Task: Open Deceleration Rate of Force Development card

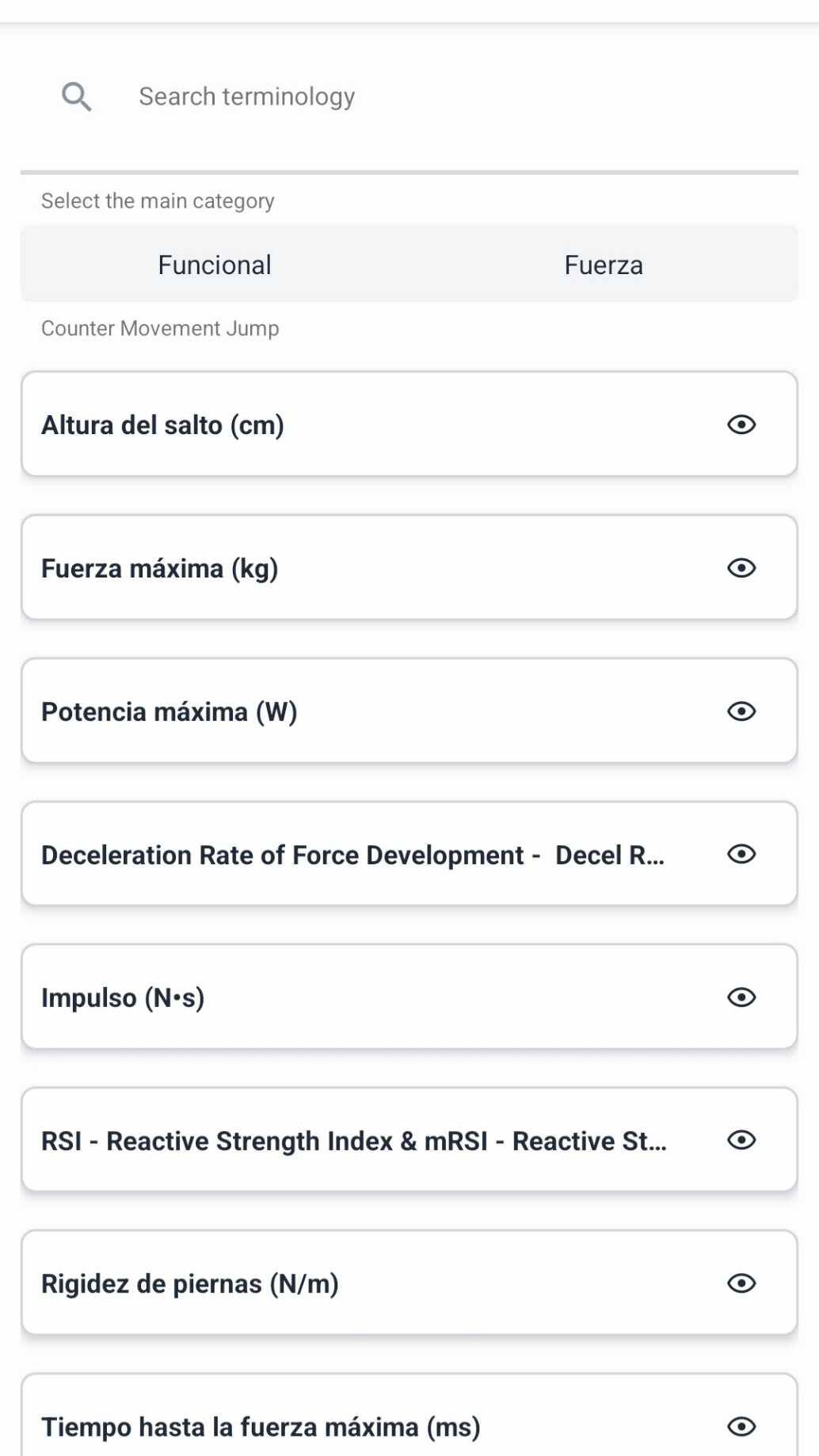Action: click(409, 854)
